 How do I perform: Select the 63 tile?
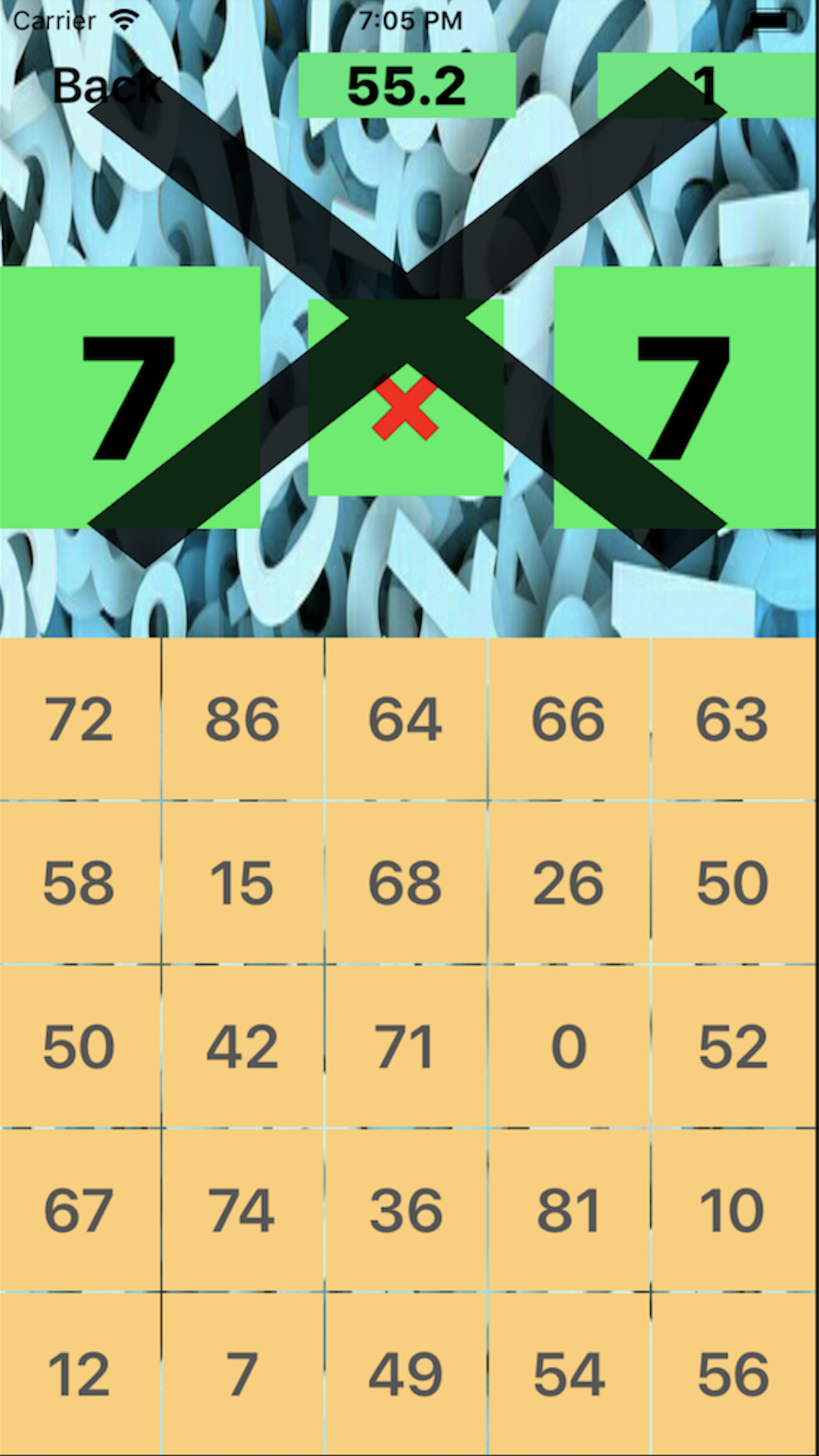pyautogui.click(x=733, y=719)
